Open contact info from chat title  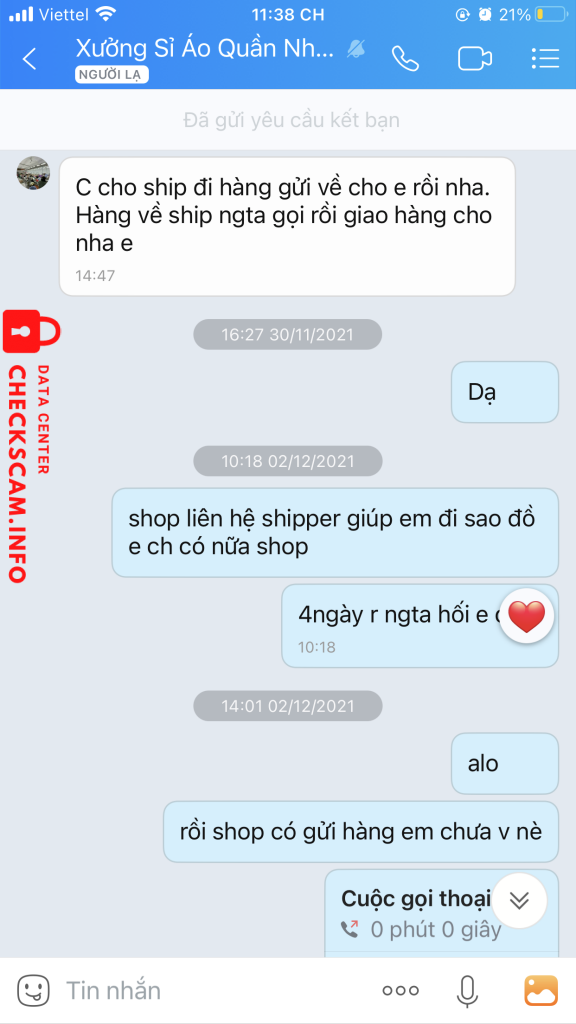205,48
